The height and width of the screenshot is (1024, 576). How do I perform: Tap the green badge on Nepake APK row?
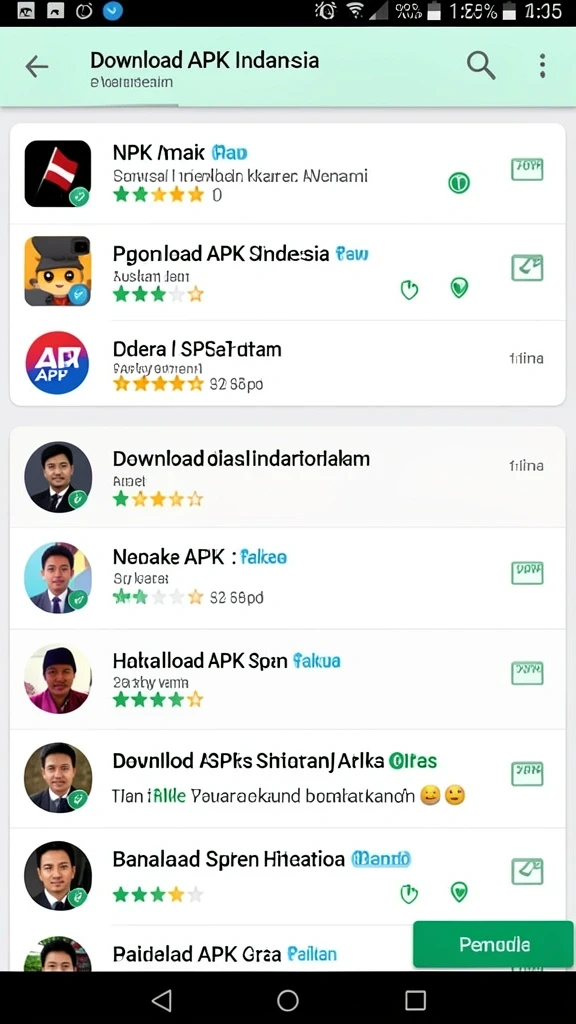[x=527, y=573]
